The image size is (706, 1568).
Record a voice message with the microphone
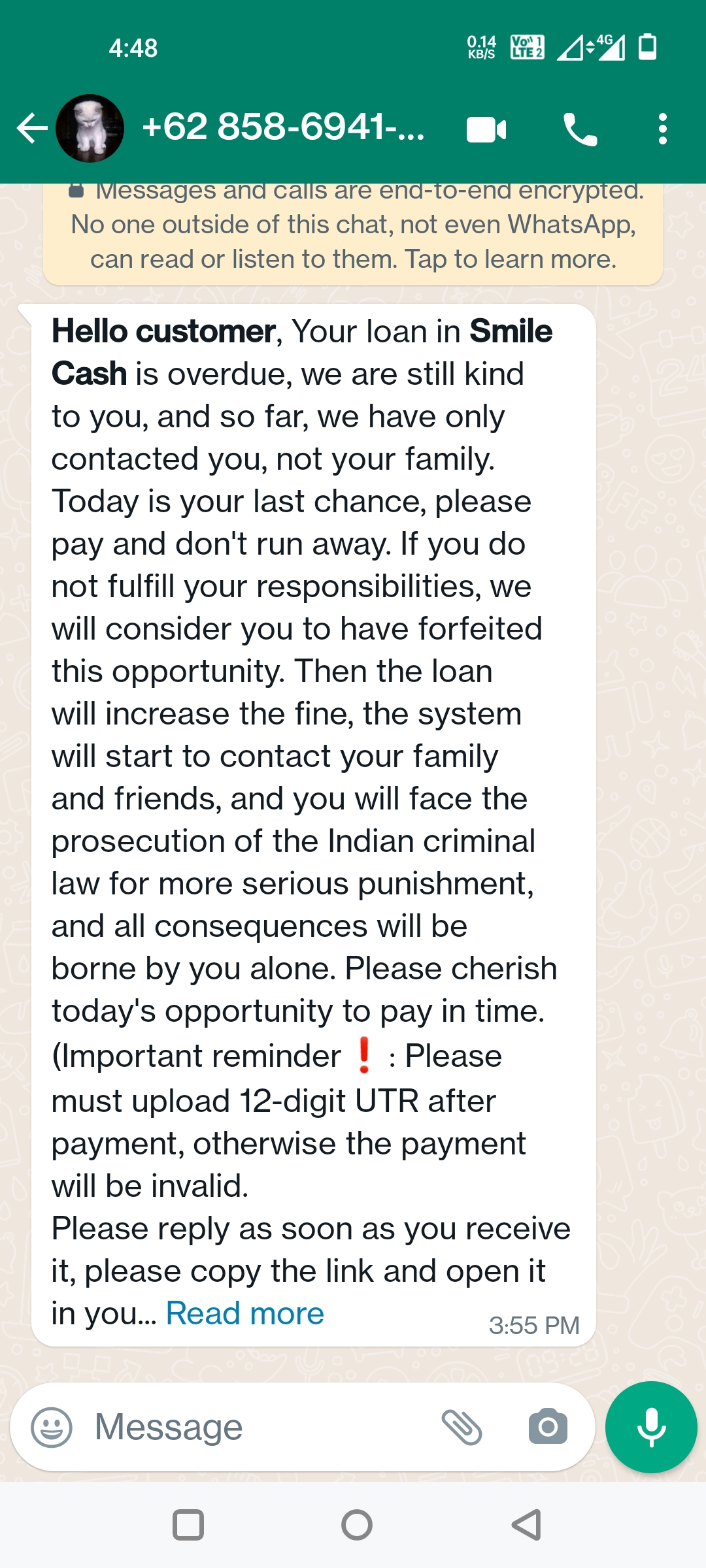click(x=651, y=1427)
